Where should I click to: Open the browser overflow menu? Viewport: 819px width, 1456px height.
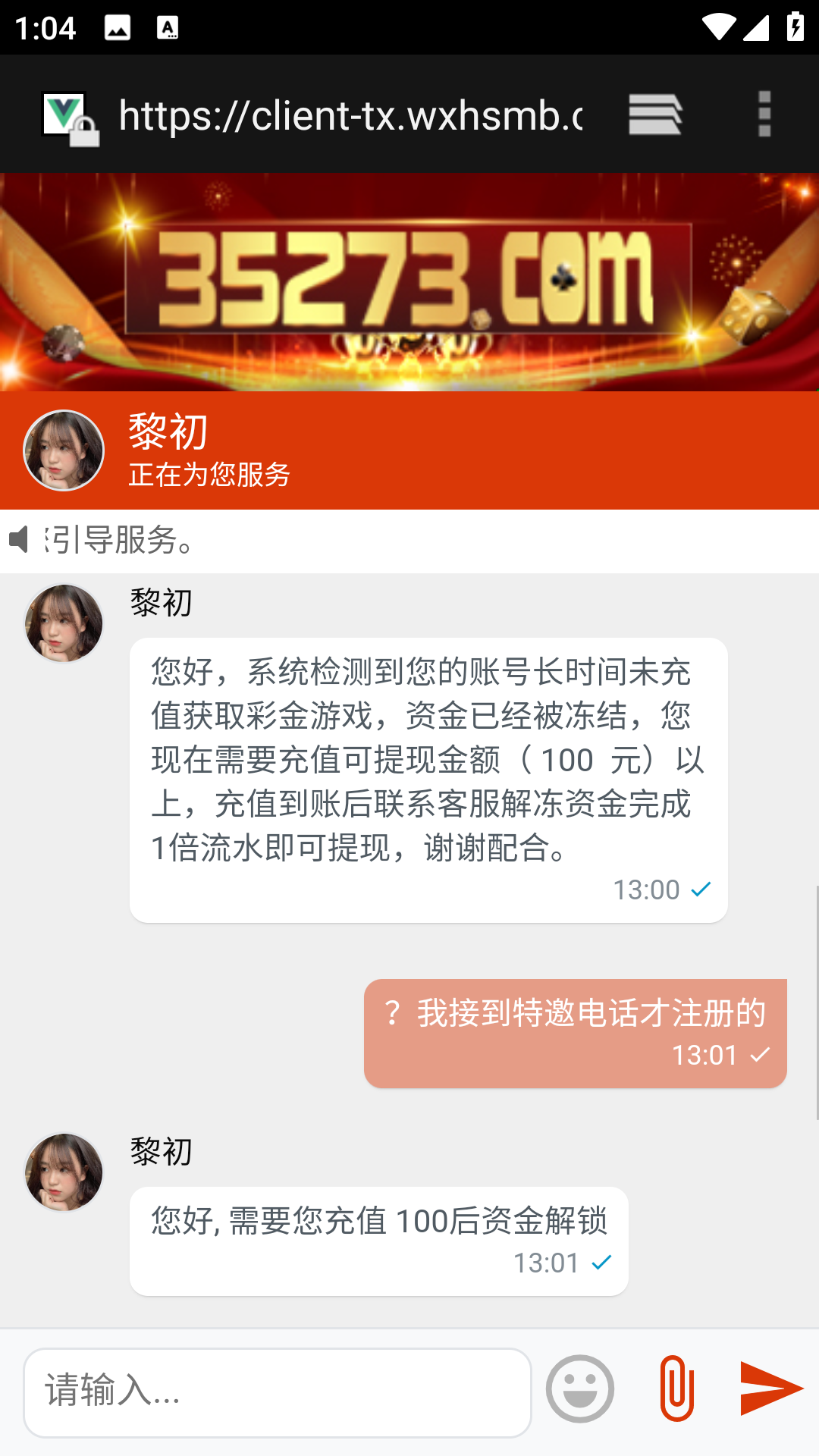click(x=764, y=114)
